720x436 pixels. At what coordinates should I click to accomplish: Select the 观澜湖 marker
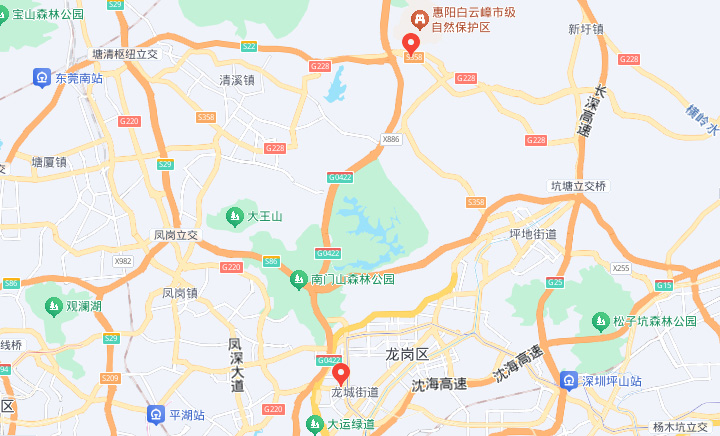52,306
